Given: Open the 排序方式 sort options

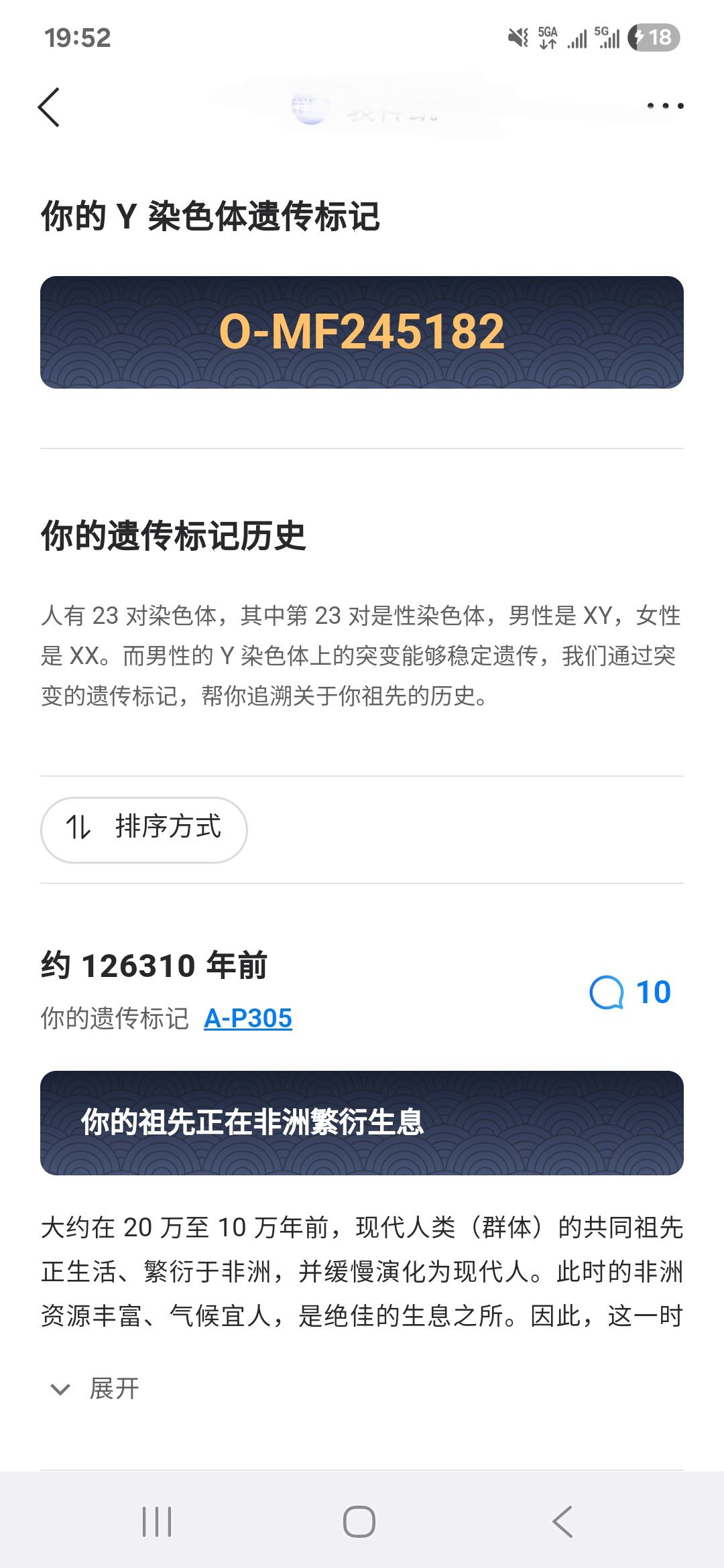Looking at the screenshot, I should click(144, 830).
